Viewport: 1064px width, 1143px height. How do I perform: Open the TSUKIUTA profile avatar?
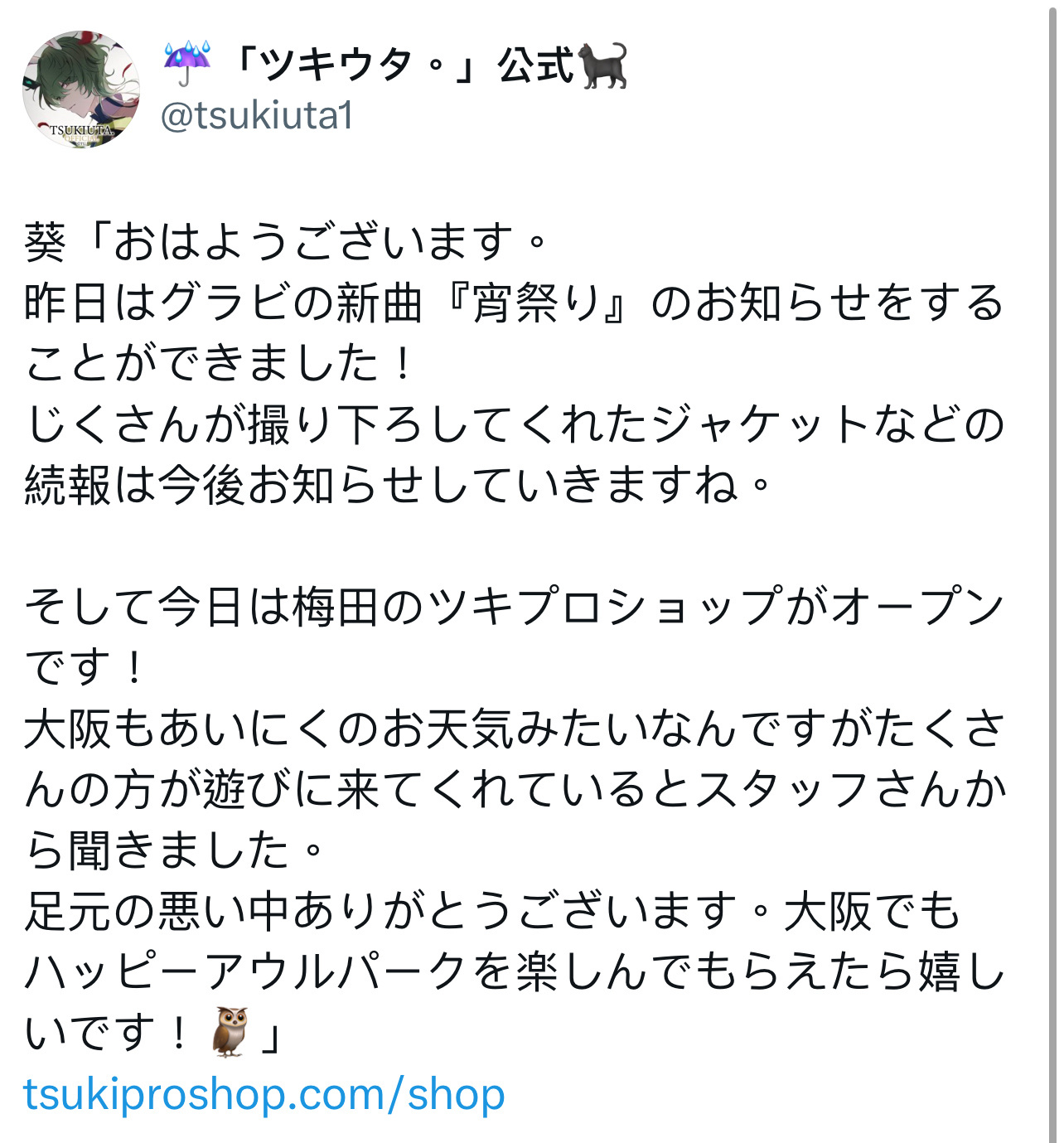point(80,90)
